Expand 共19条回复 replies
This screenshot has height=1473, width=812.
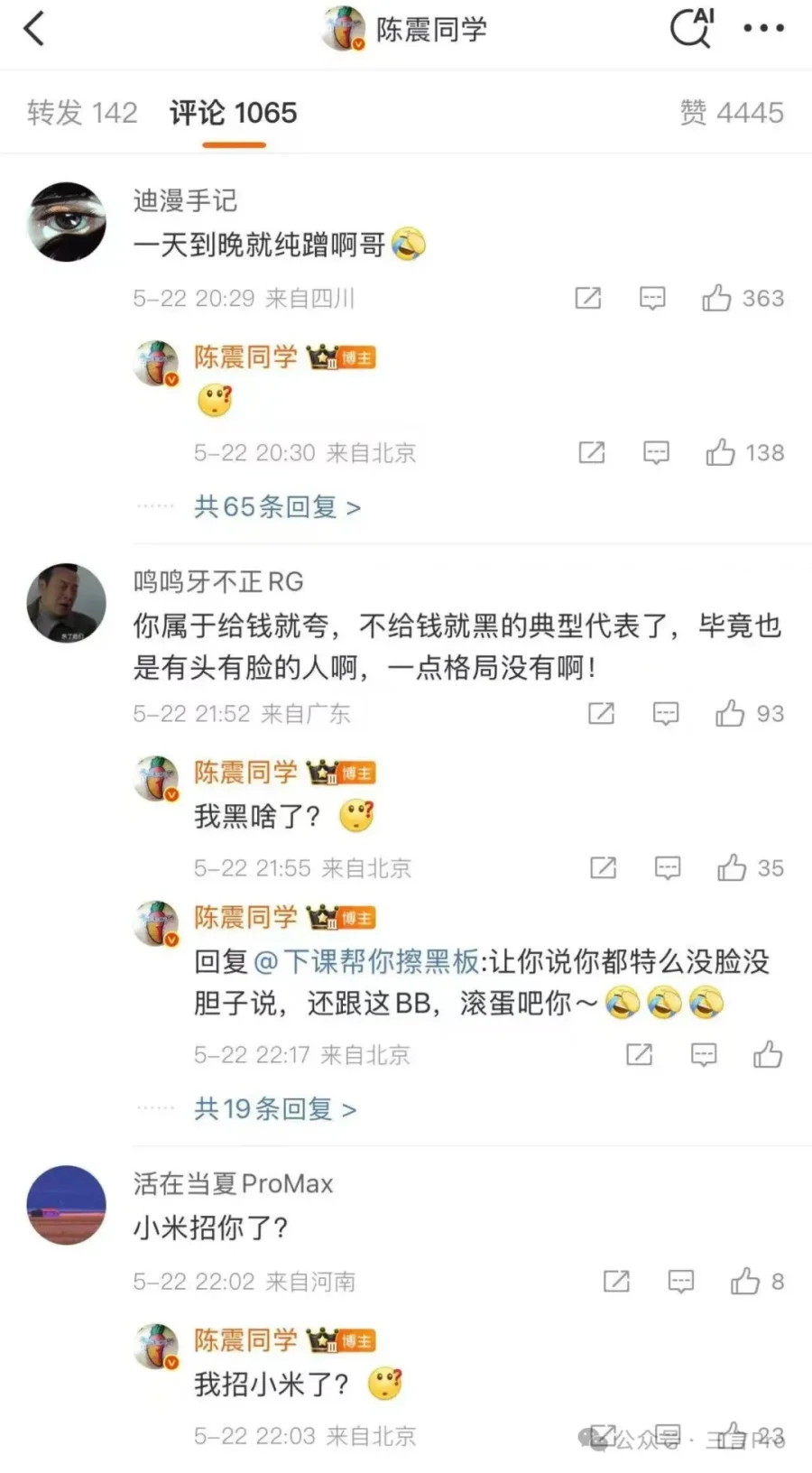275,1109
